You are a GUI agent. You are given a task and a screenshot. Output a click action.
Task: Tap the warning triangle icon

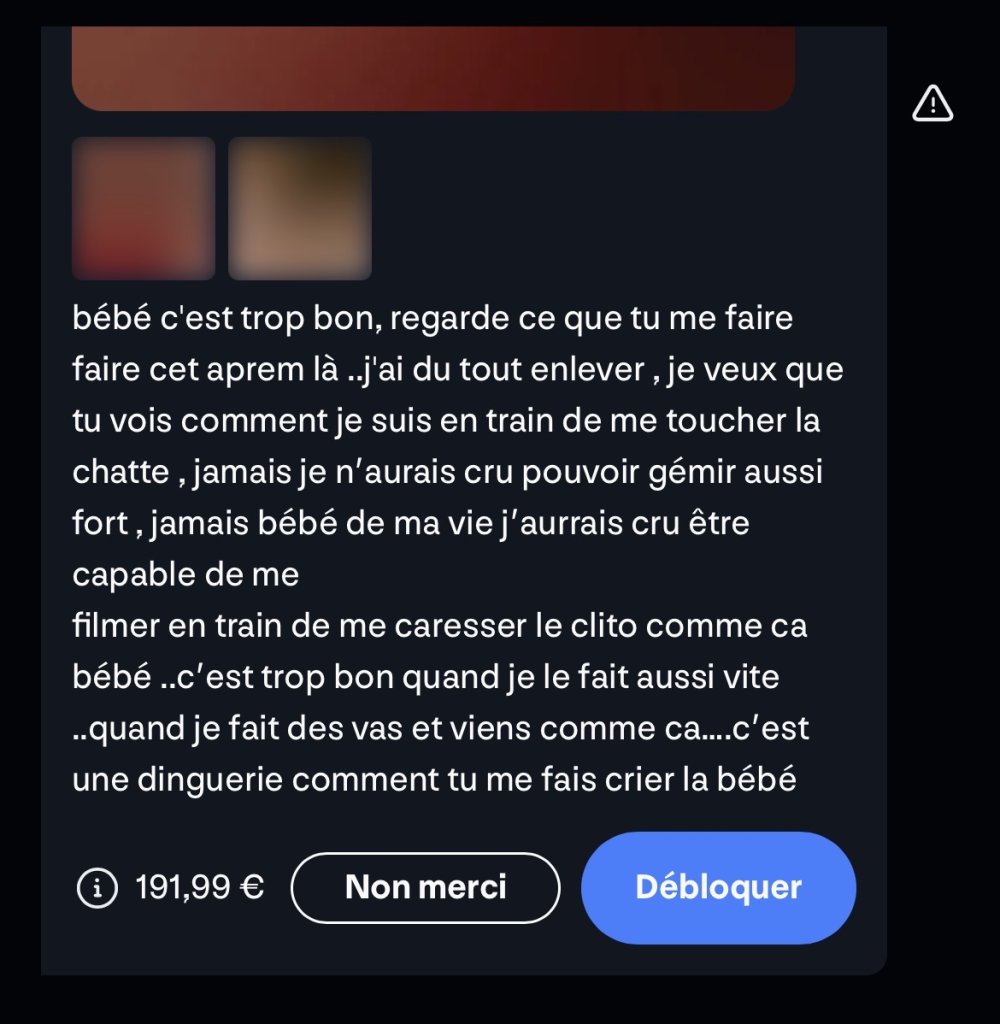[x=932, y=102]
